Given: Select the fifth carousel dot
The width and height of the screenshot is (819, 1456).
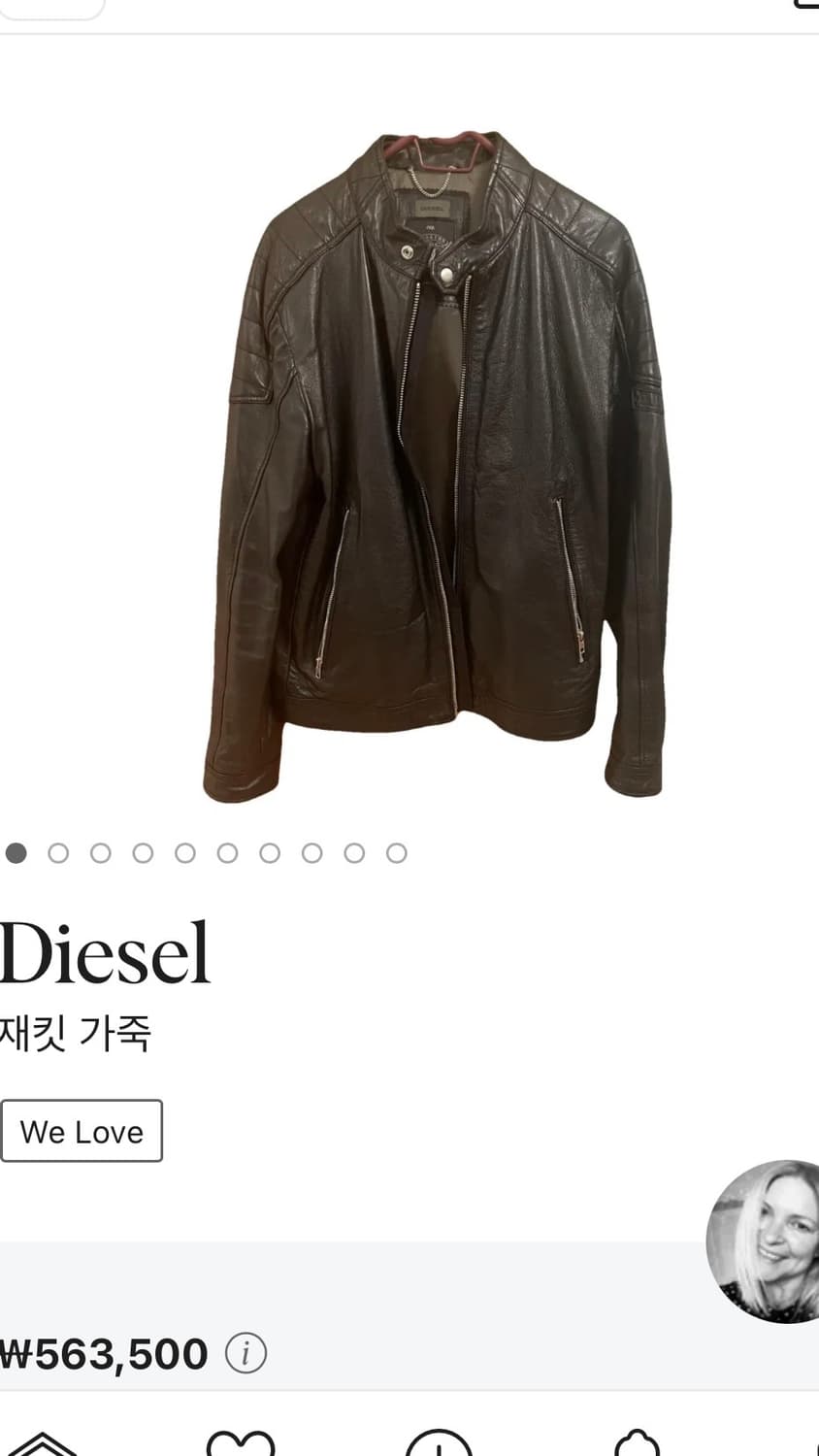Looking at the screenshot, I should pos(185,853).
